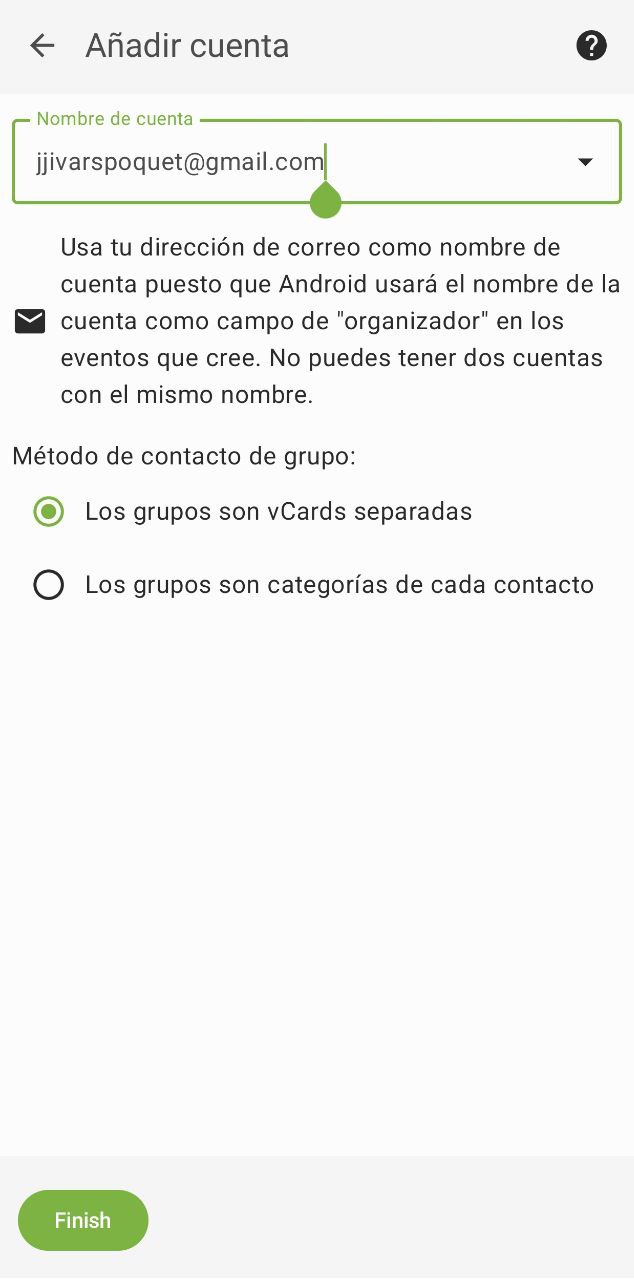Open the help question mark icon
This screenshot has width=634, height=1280.
[x=591, y=46]
